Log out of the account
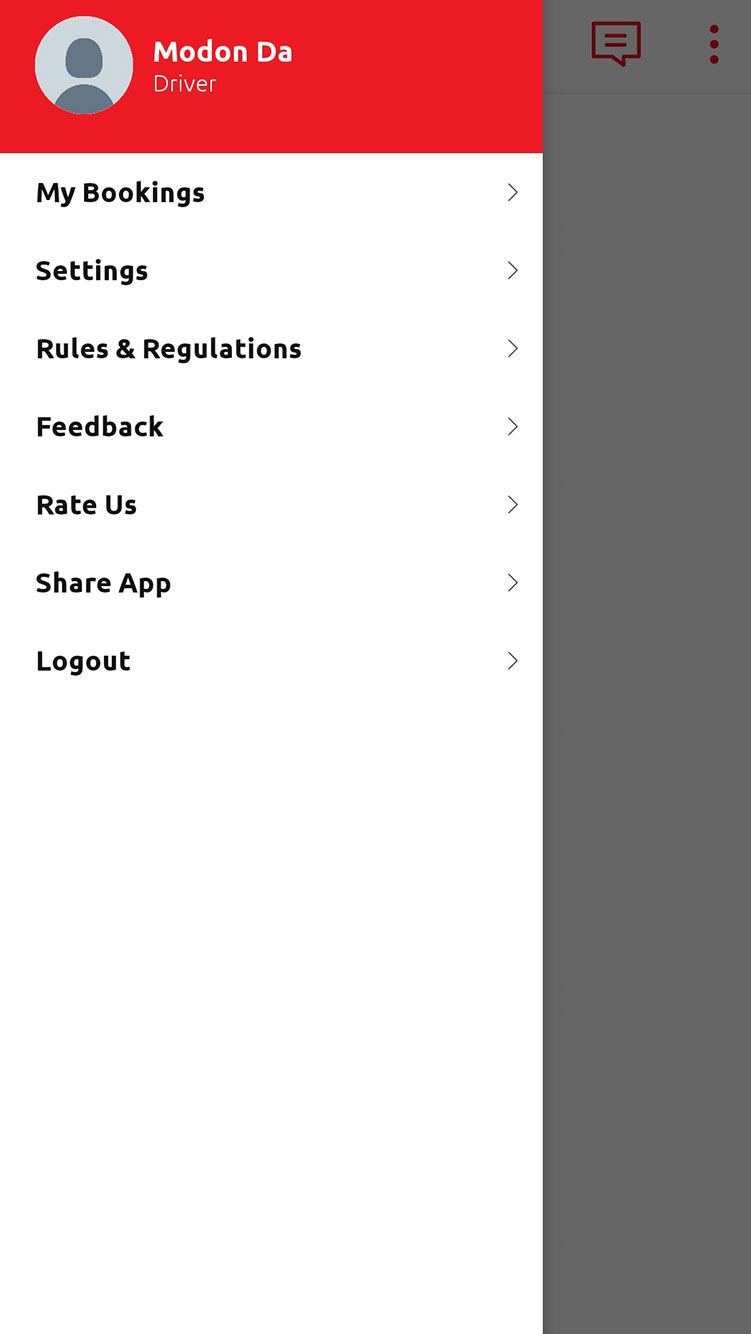The width and height of the screenshot is (751, 1334). pyautogui.click(x=271, y=660)
